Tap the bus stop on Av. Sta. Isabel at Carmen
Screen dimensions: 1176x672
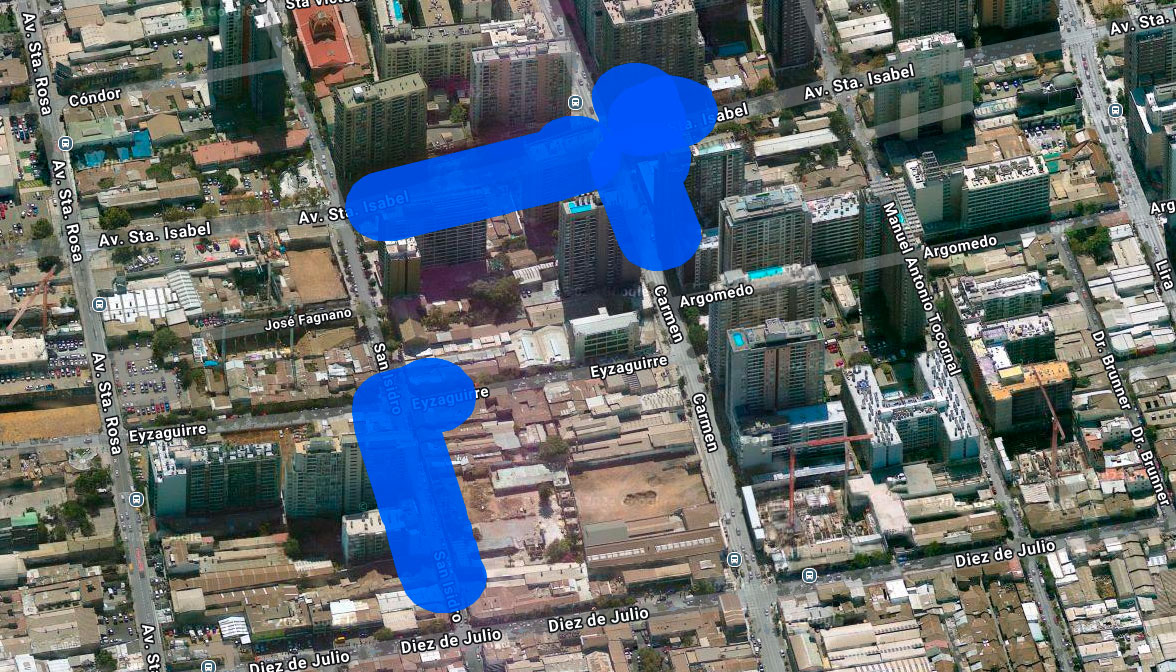(574, 103)
